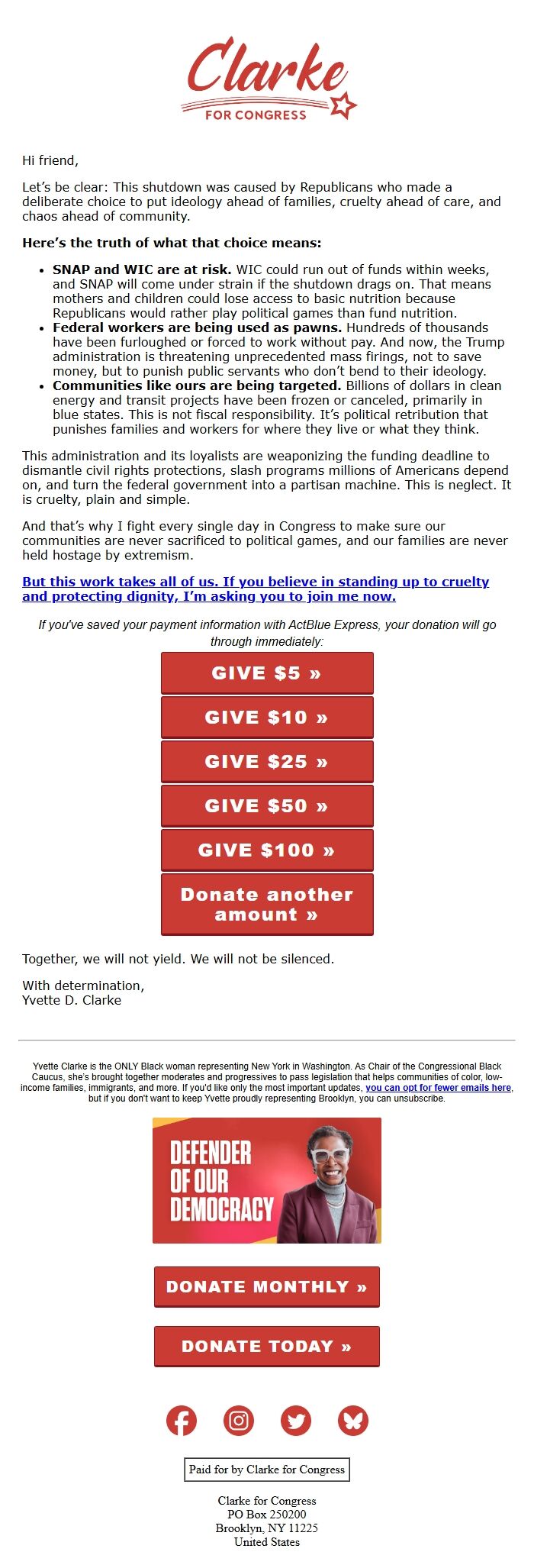The height and width of the screenshot is (1568, 534).
Task: Donate $10 via the button
Action: click(267, 717)
